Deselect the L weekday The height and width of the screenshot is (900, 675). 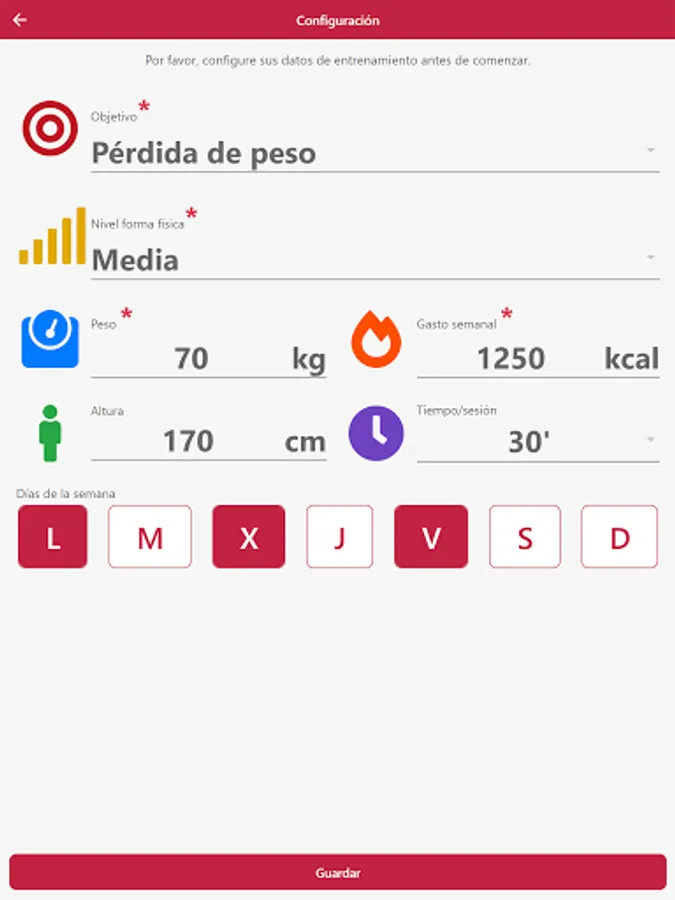(x=53, y=537)
